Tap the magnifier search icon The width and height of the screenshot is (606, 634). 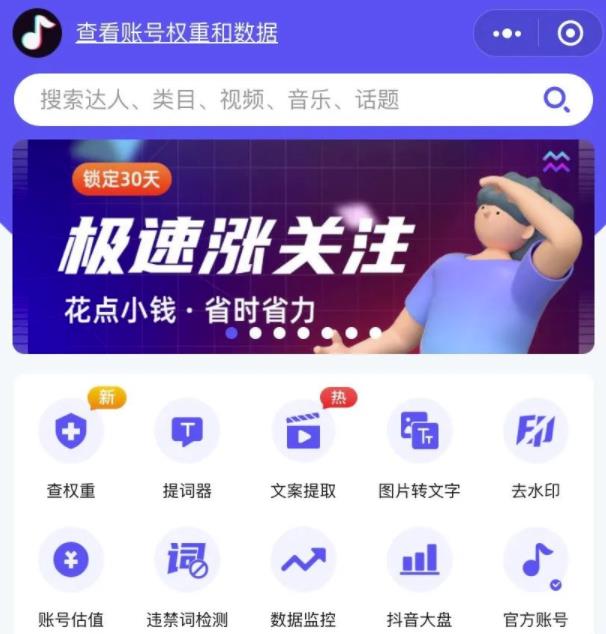click(x=556, y=99)
